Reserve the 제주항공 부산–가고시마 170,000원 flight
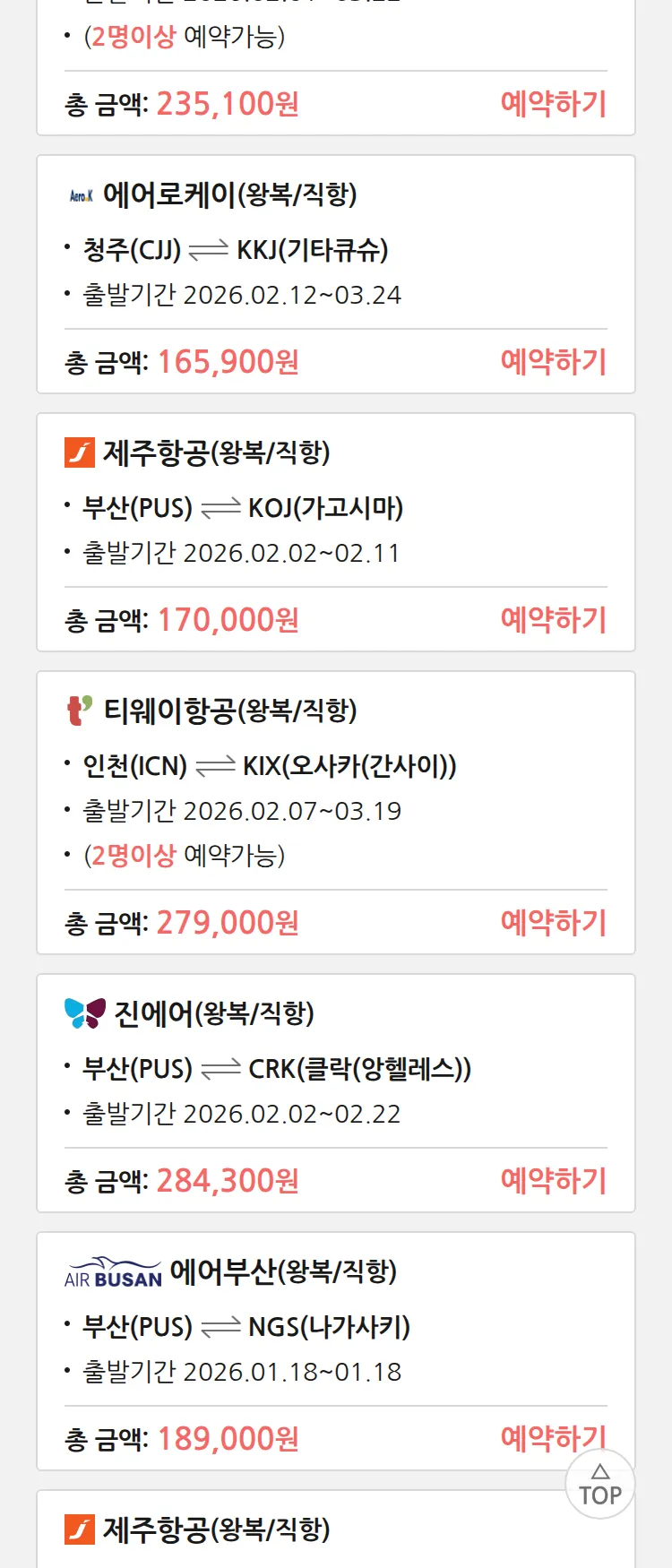Viewport: 672px width, 1568px height. (553, 620)
